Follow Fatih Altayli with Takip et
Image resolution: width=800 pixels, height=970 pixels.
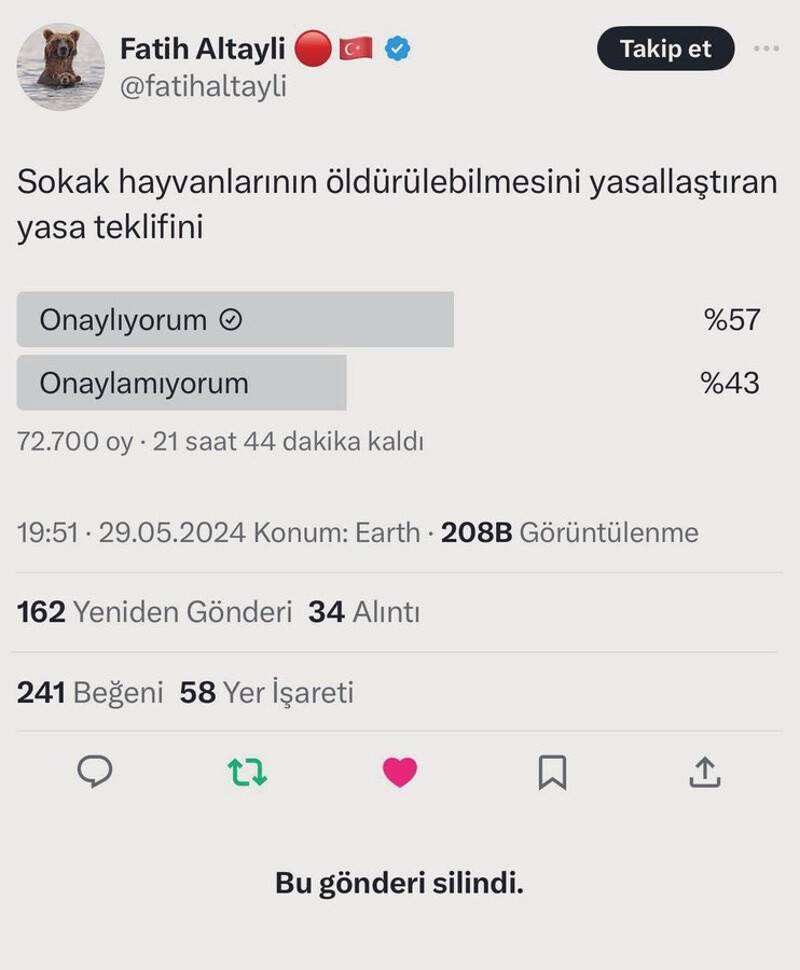pos(665,48)
